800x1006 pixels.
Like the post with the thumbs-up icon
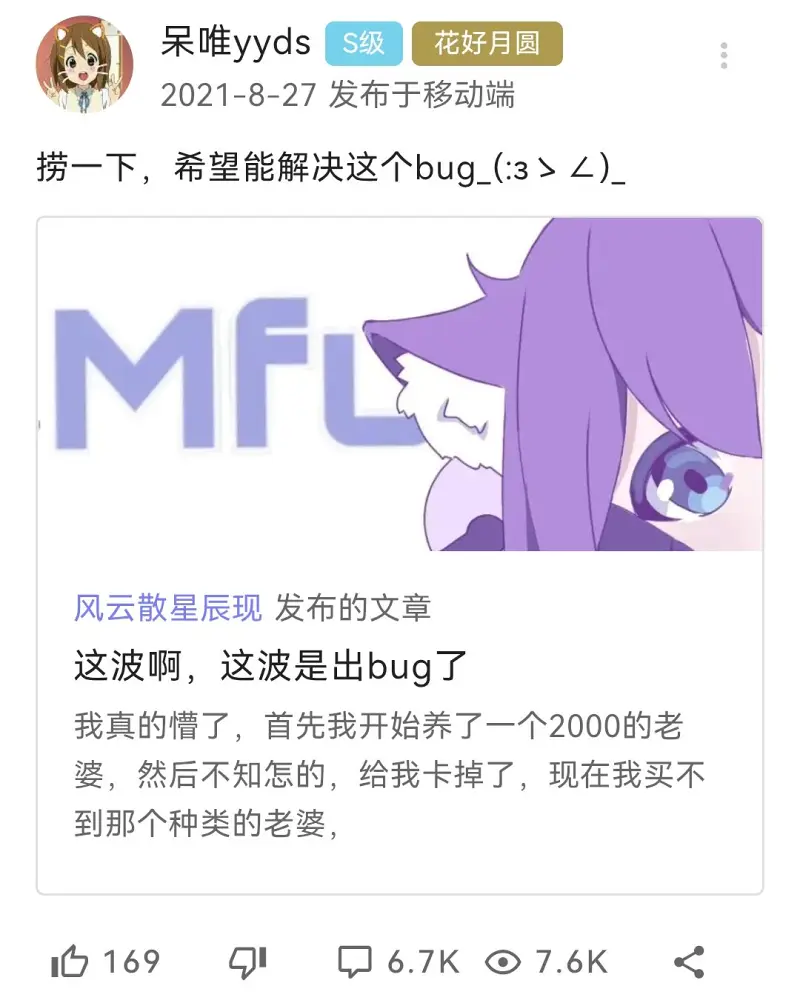click(x=70, y=962)
